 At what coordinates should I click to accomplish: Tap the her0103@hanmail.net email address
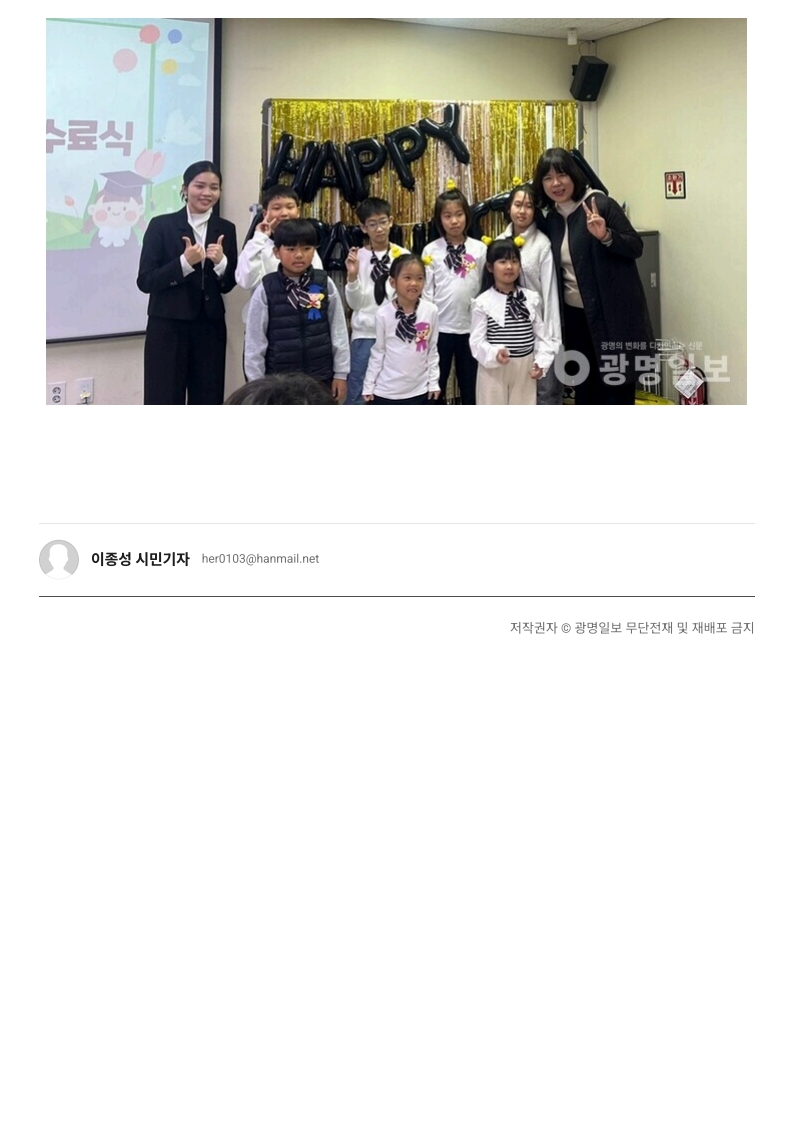(x=260, y=559)
